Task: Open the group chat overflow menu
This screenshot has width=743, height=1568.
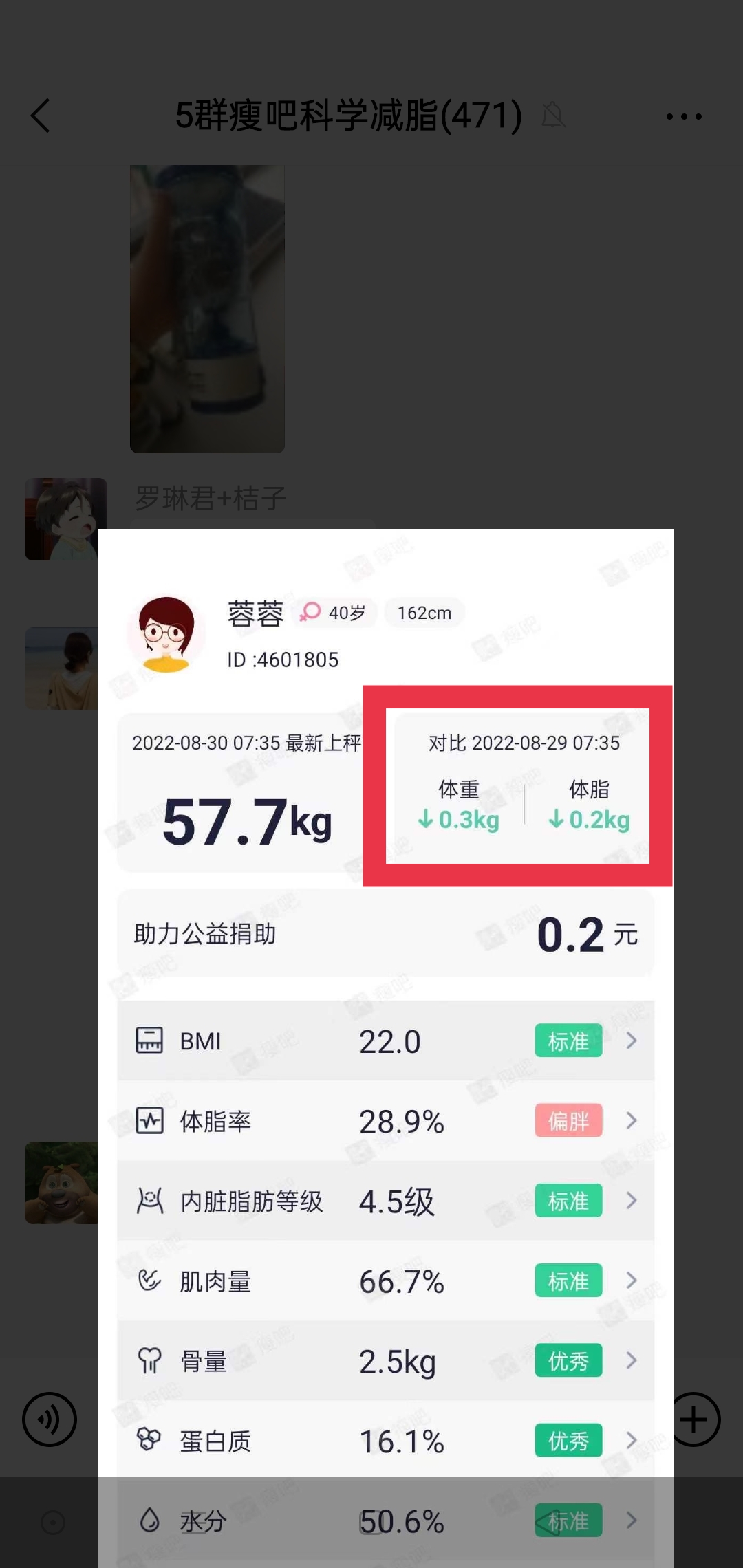Action: click(x=684, y=117)
